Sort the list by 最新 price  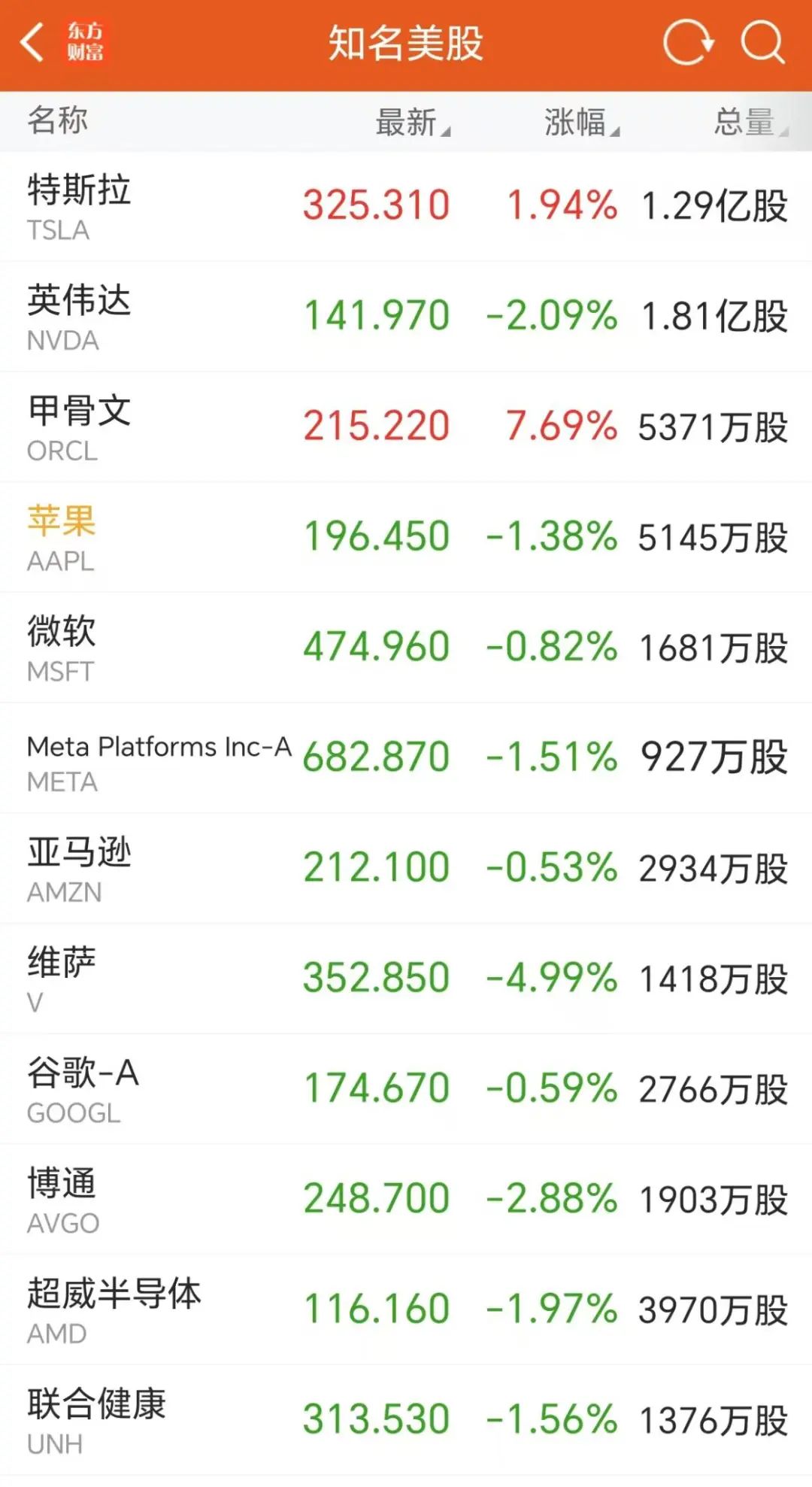tap(411, 122)
